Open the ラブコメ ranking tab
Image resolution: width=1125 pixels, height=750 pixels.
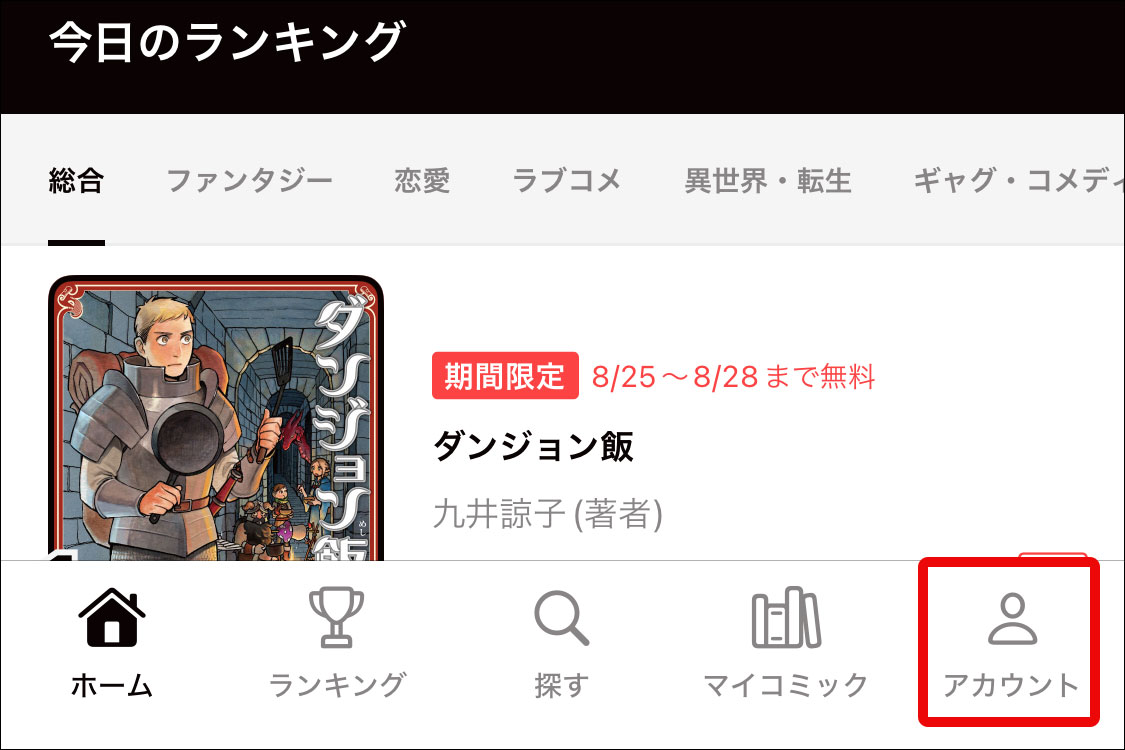567,181
